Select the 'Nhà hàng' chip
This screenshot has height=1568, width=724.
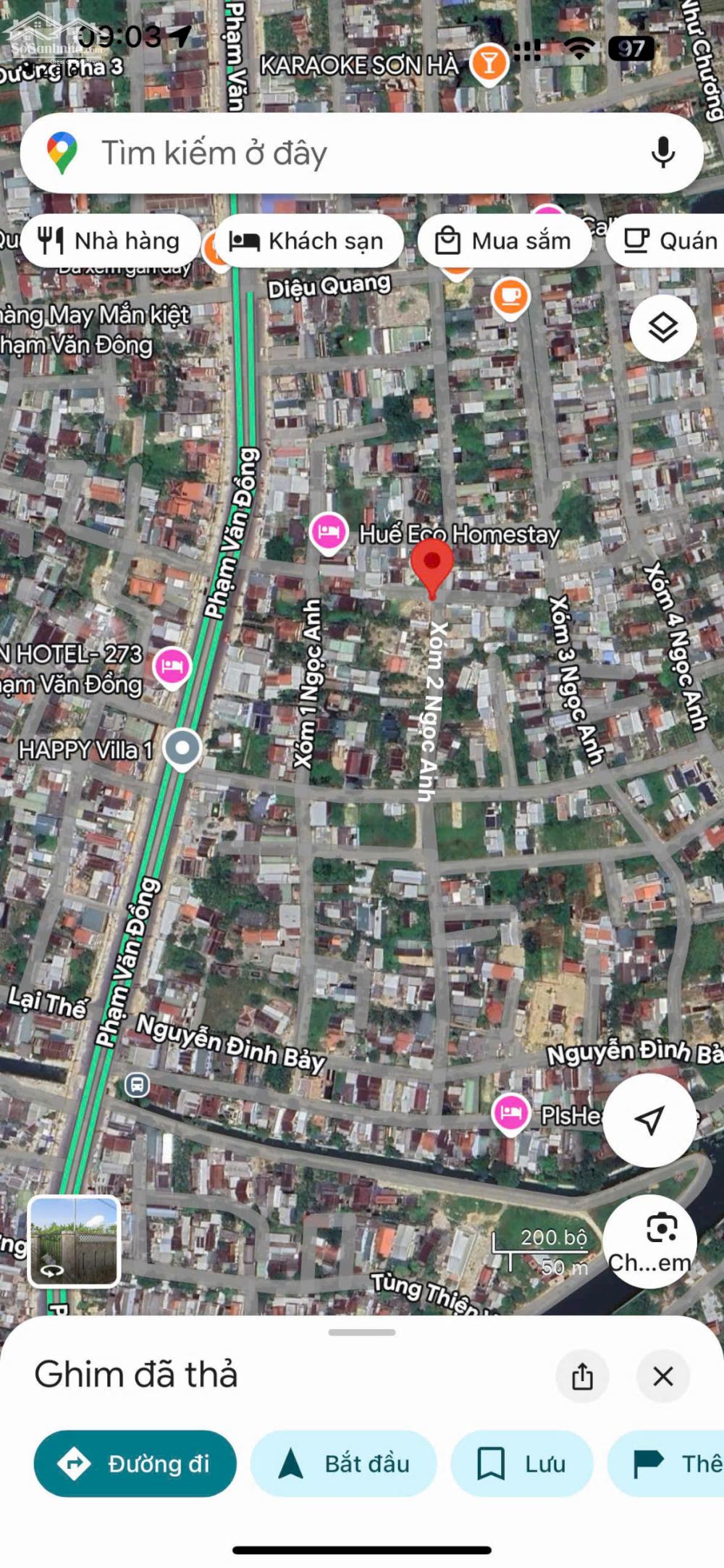(110, 240)
